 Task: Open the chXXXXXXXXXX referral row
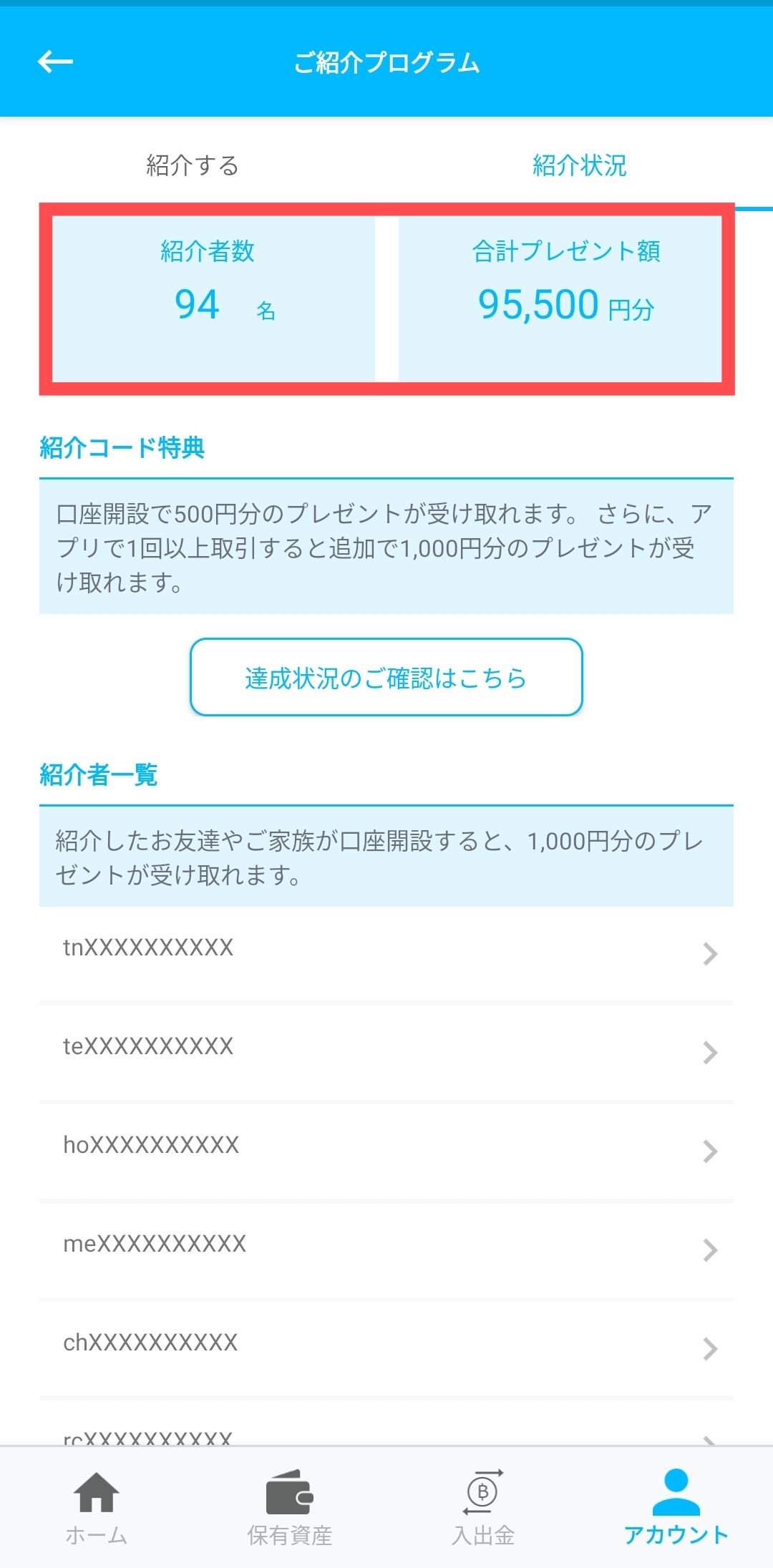(x=386, y=1345)
